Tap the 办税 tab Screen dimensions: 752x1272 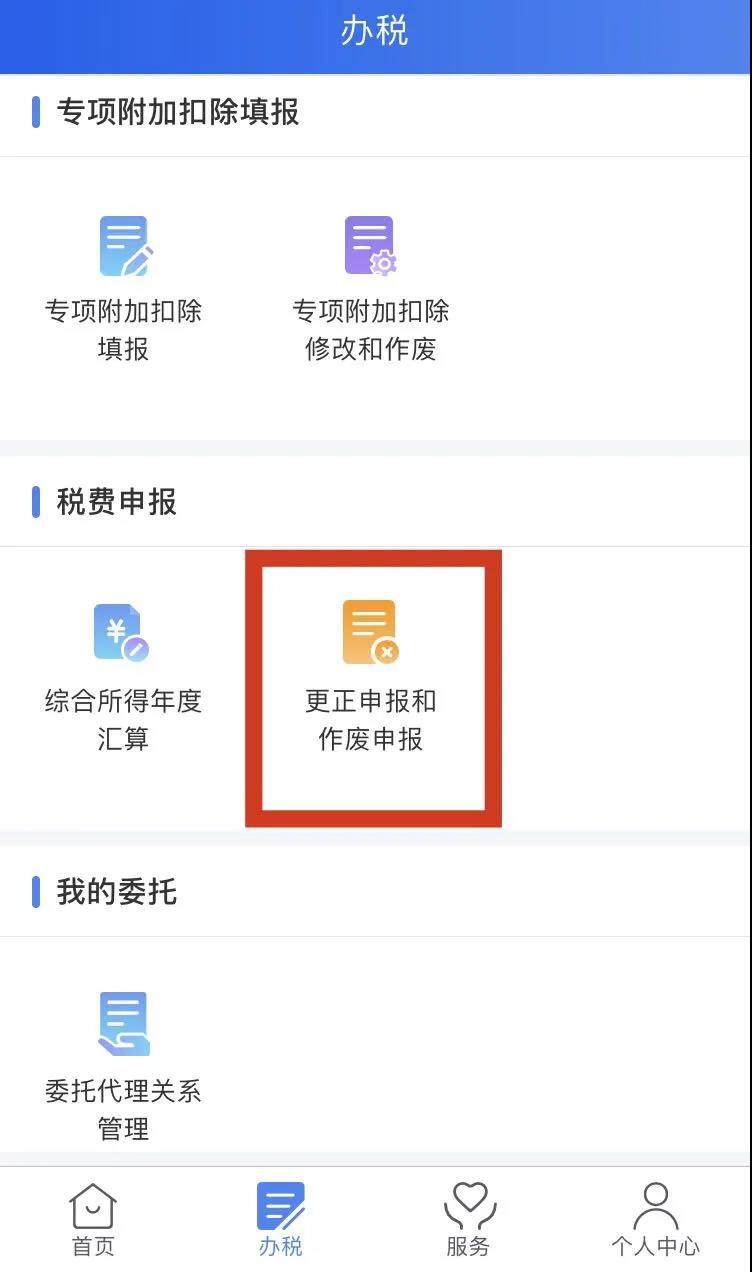click(280, 1219)
